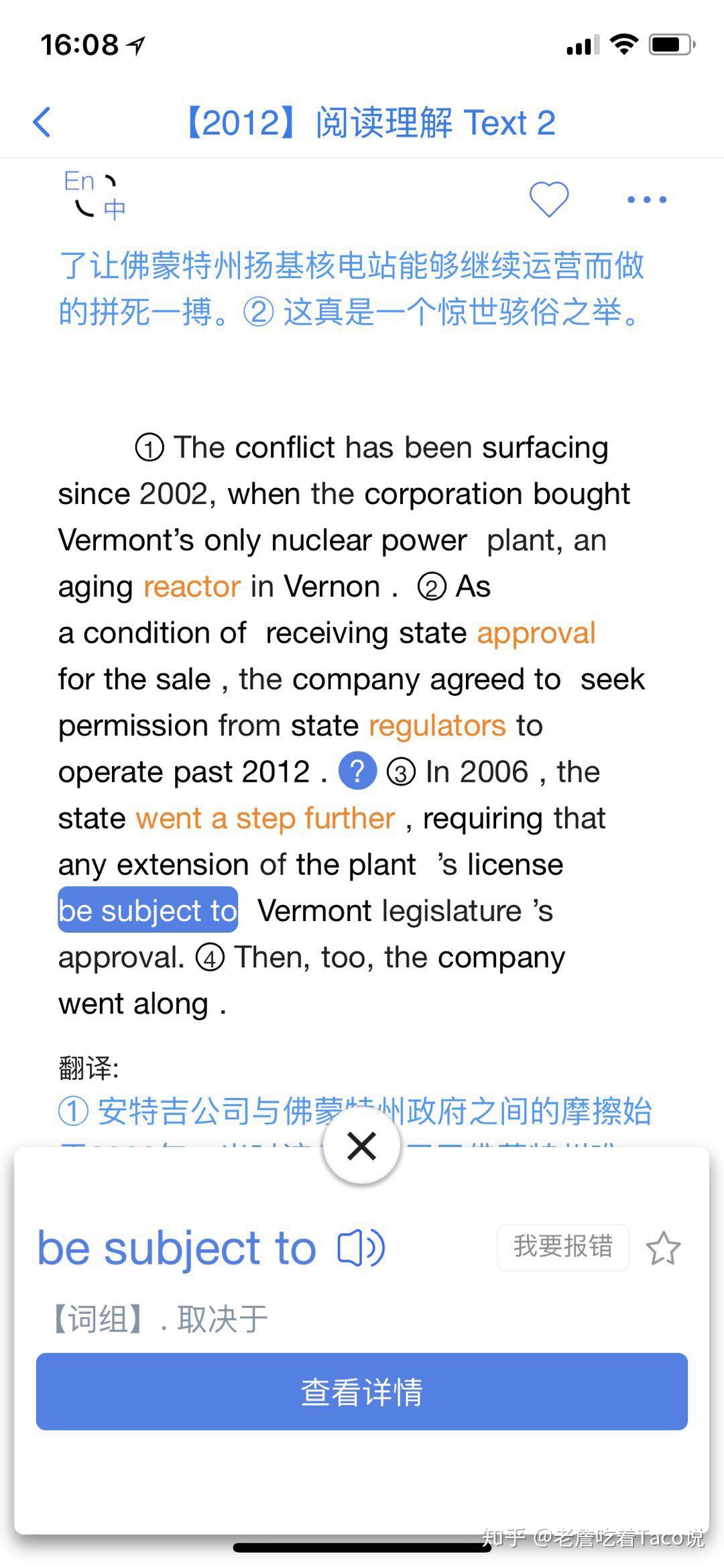
Task: Look up the highlighted word approval
Action: [536, 633]
